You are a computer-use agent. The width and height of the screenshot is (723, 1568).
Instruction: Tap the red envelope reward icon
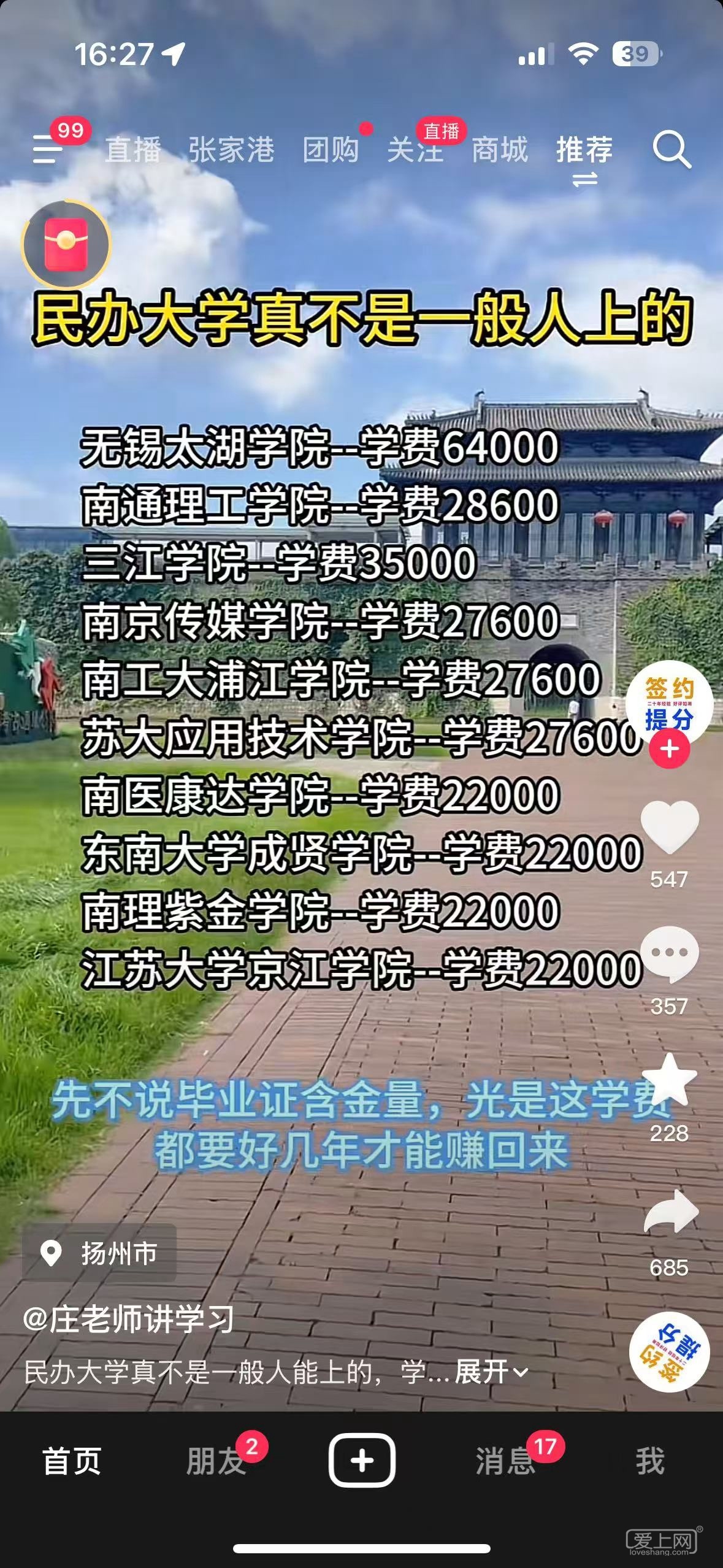click(66, 244)
